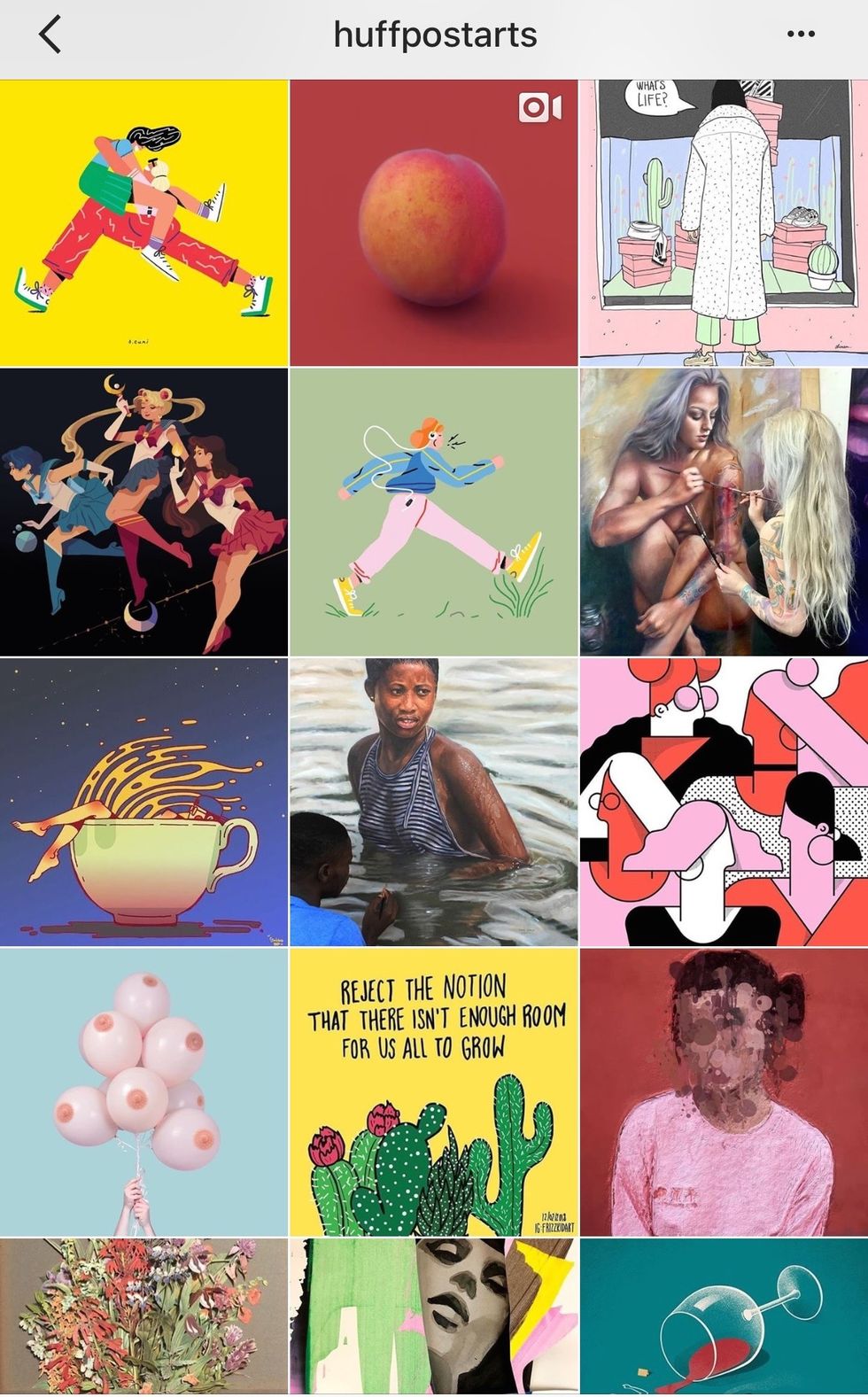
Task: Open the pink balloons post
Action: [143, 1091]
